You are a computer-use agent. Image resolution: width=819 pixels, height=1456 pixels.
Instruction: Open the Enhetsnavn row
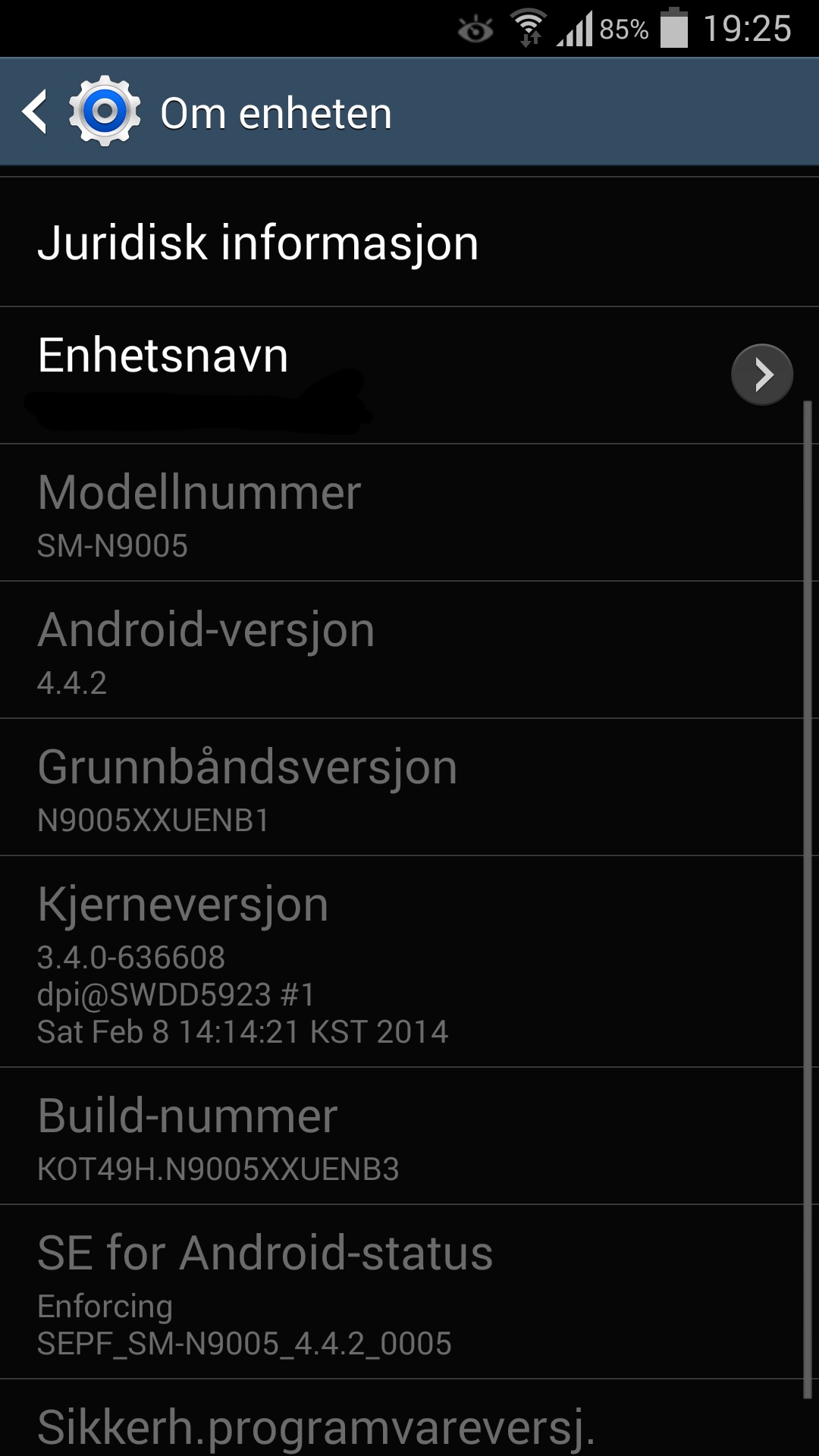pyautogui.click(x=409, y=375)
